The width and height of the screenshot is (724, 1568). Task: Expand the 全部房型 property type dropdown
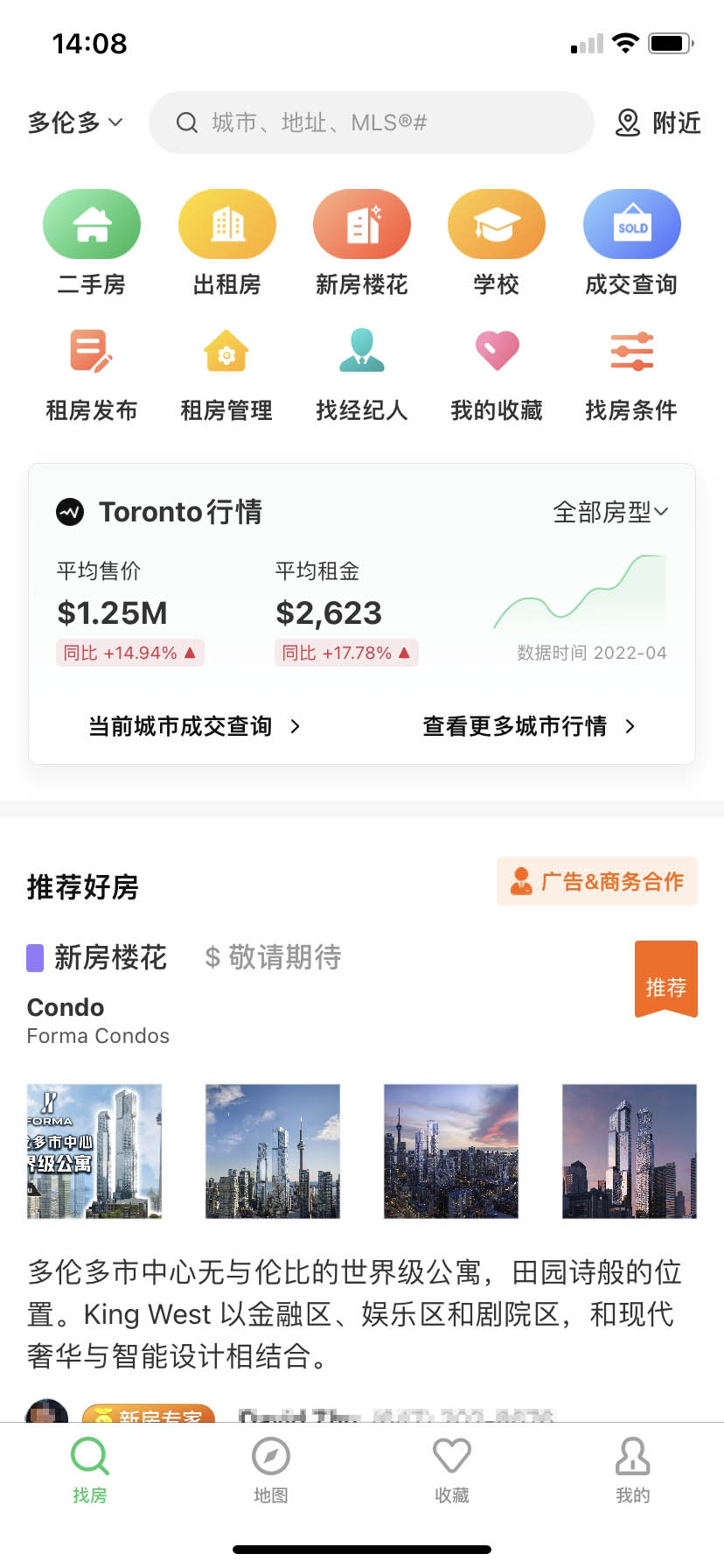click(x=610, y=512)
